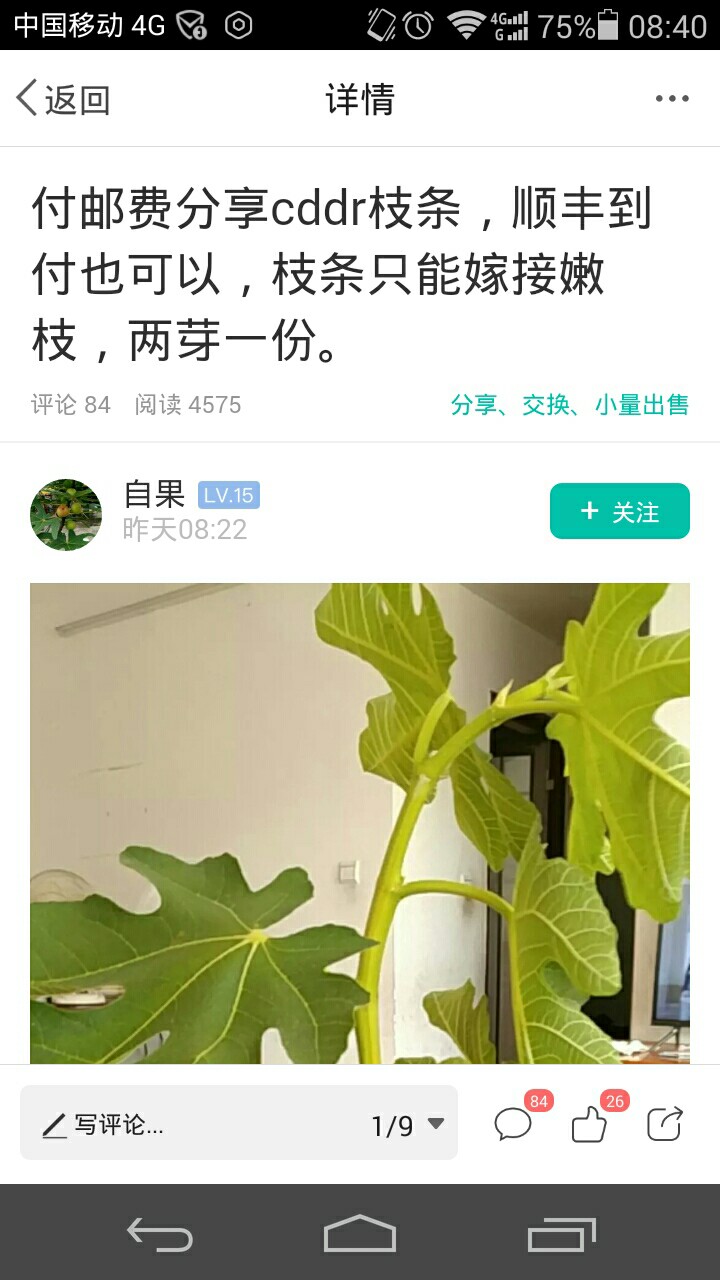Open the fig plant photo

click(x=360, y=823)
